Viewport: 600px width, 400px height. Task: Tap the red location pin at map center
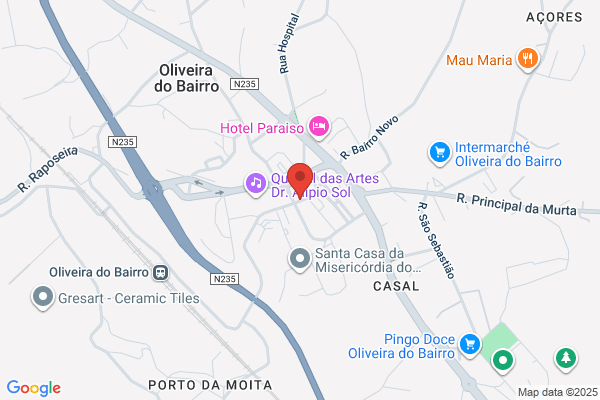[x=300, y=181]
